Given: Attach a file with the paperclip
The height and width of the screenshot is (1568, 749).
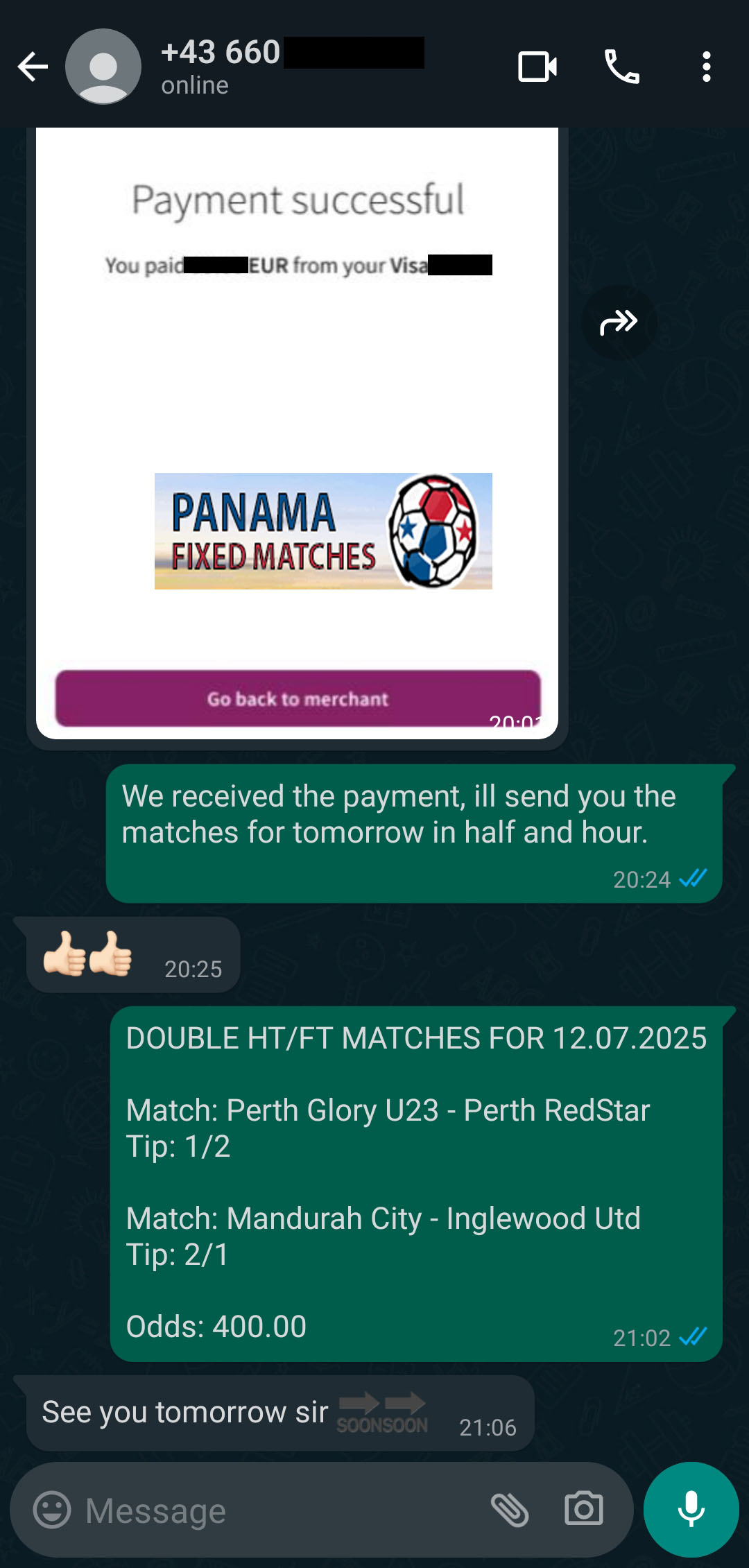Looking at the screenshot, I should pyautogui.click(x=510, y=1510).
